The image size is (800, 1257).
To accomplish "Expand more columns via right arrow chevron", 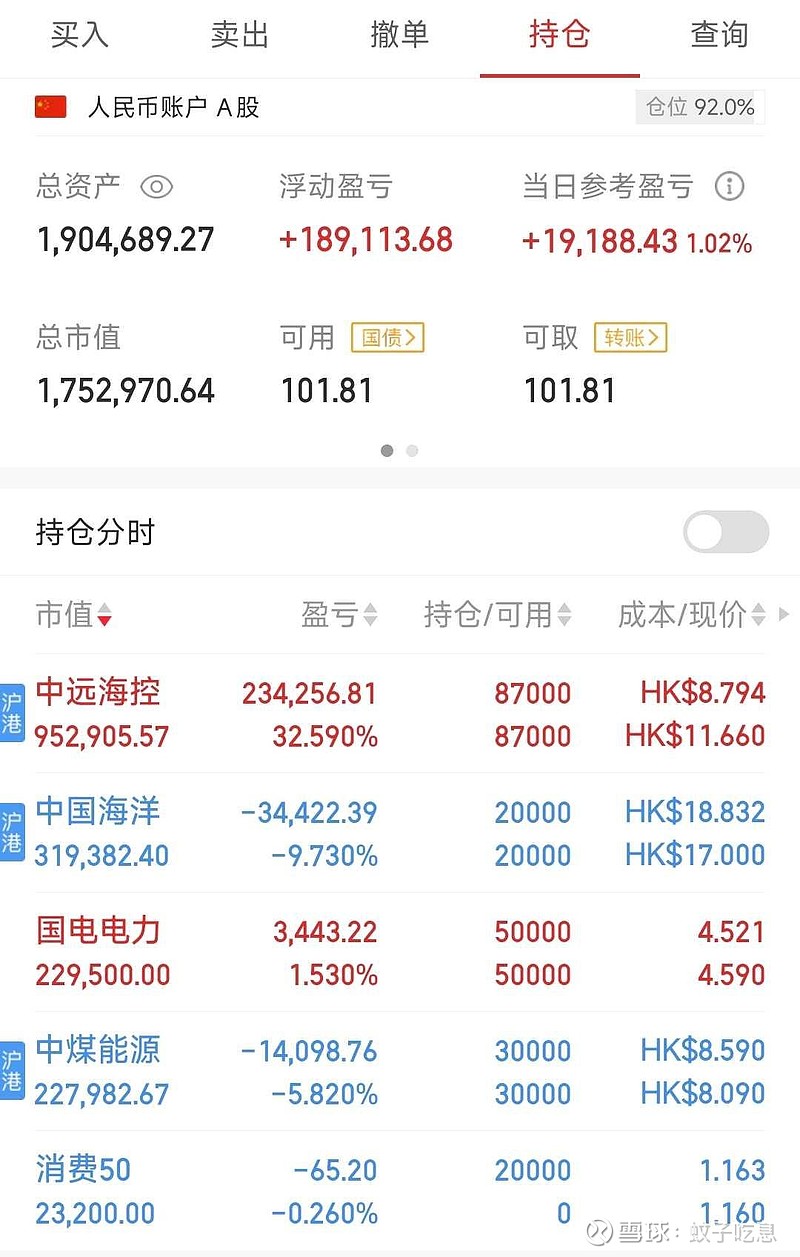I will click(x=784, y=614).
